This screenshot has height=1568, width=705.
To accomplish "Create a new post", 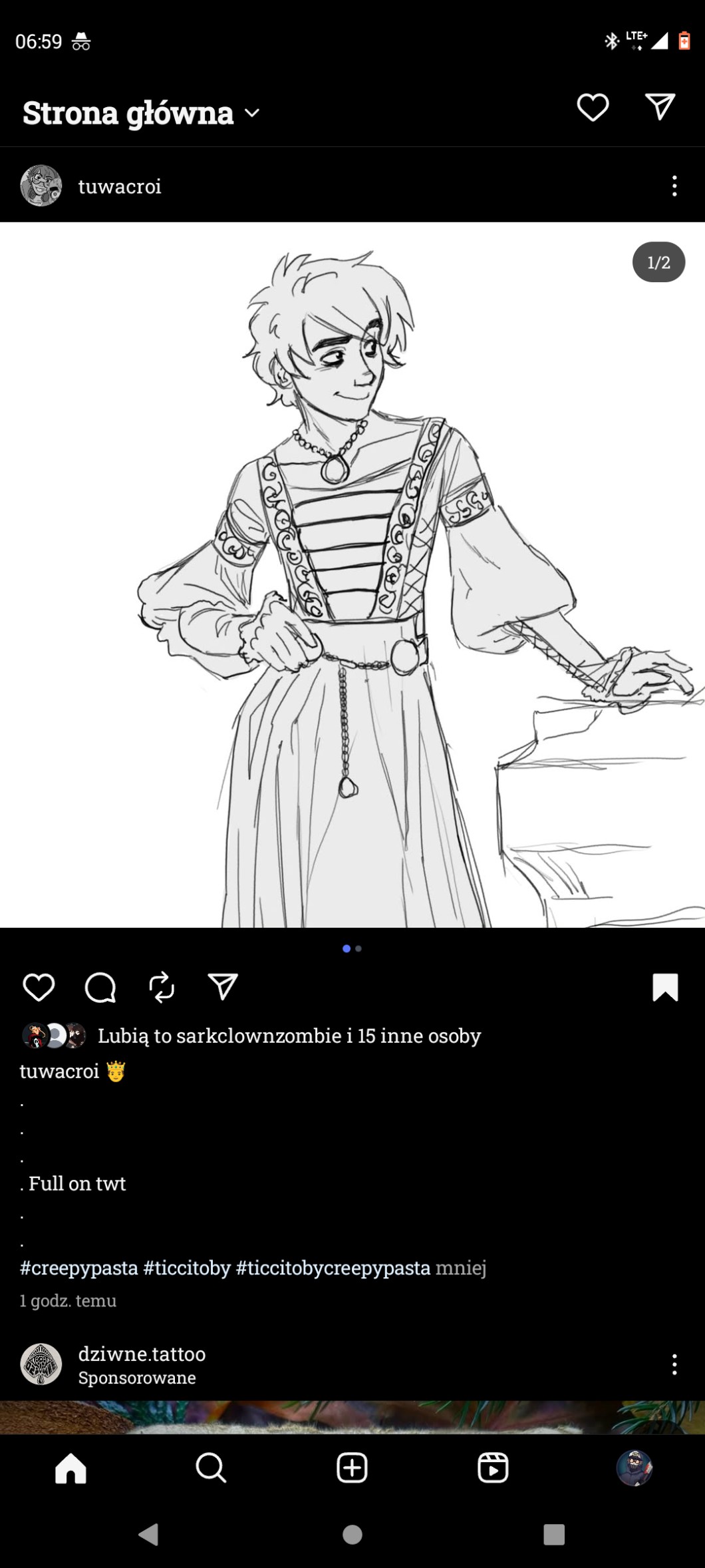I will pyautogui.click(x=352, y=1468).
